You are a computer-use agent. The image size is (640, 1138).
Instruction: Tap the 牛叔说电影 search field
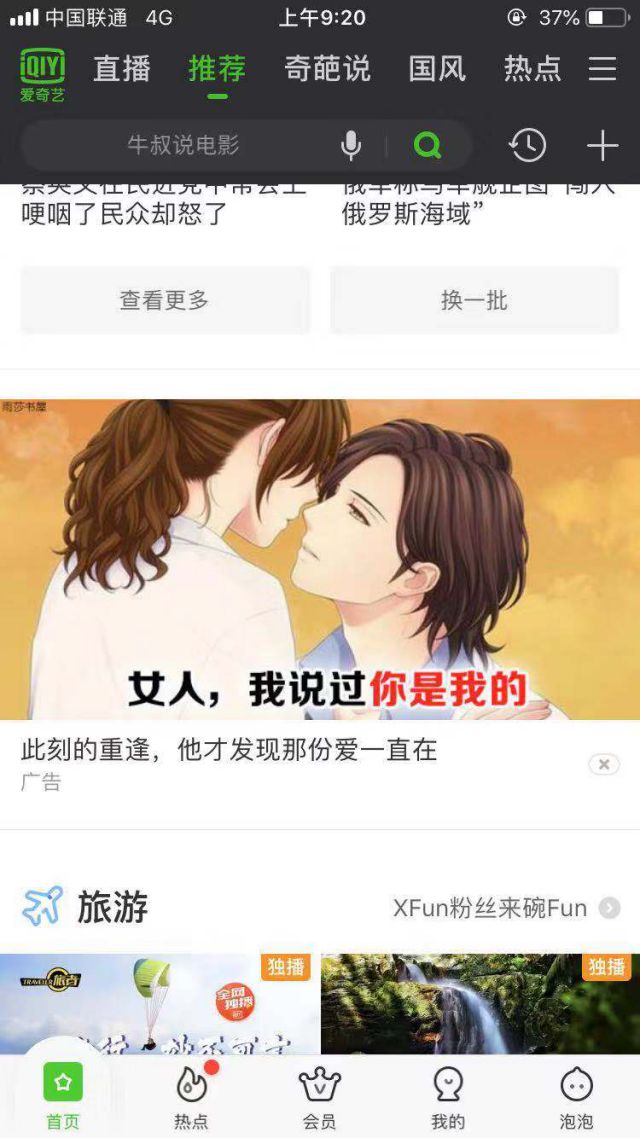183,146
